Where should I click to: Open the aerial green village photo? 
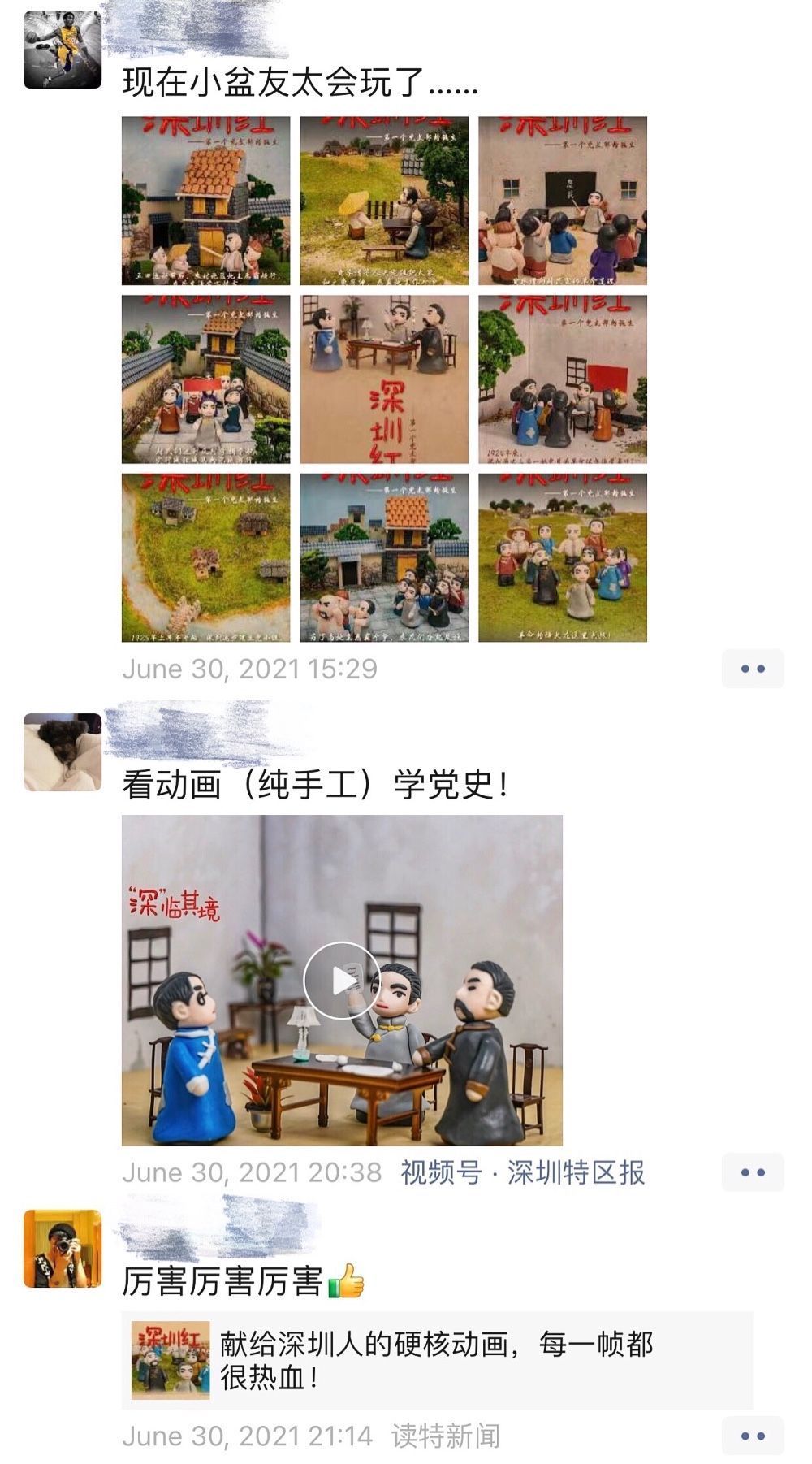click(205, 558)
